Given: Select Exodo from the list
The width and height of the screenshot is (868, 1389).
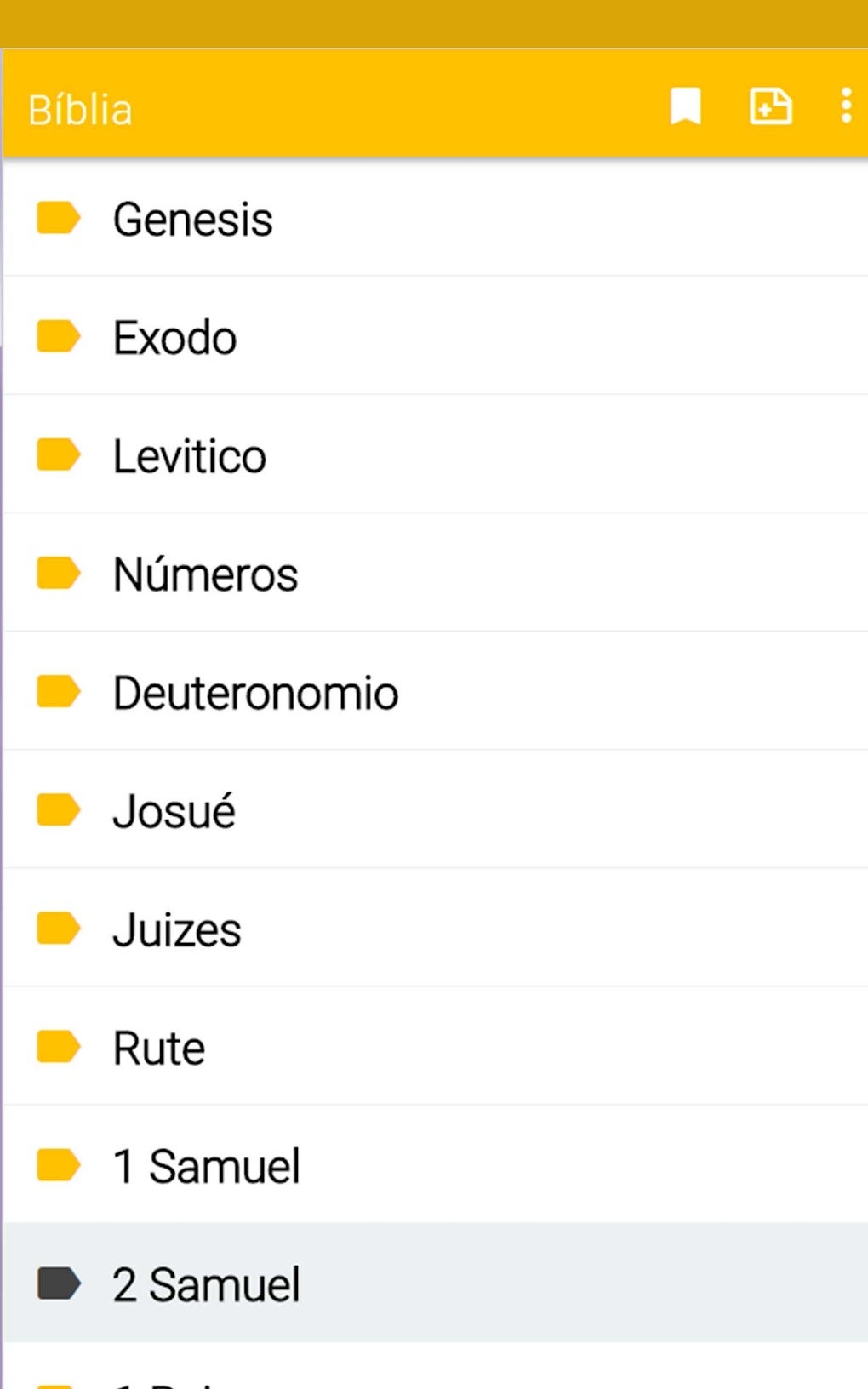Looking at the screenshot, I should pyautogui.click(x=175, y=338).
